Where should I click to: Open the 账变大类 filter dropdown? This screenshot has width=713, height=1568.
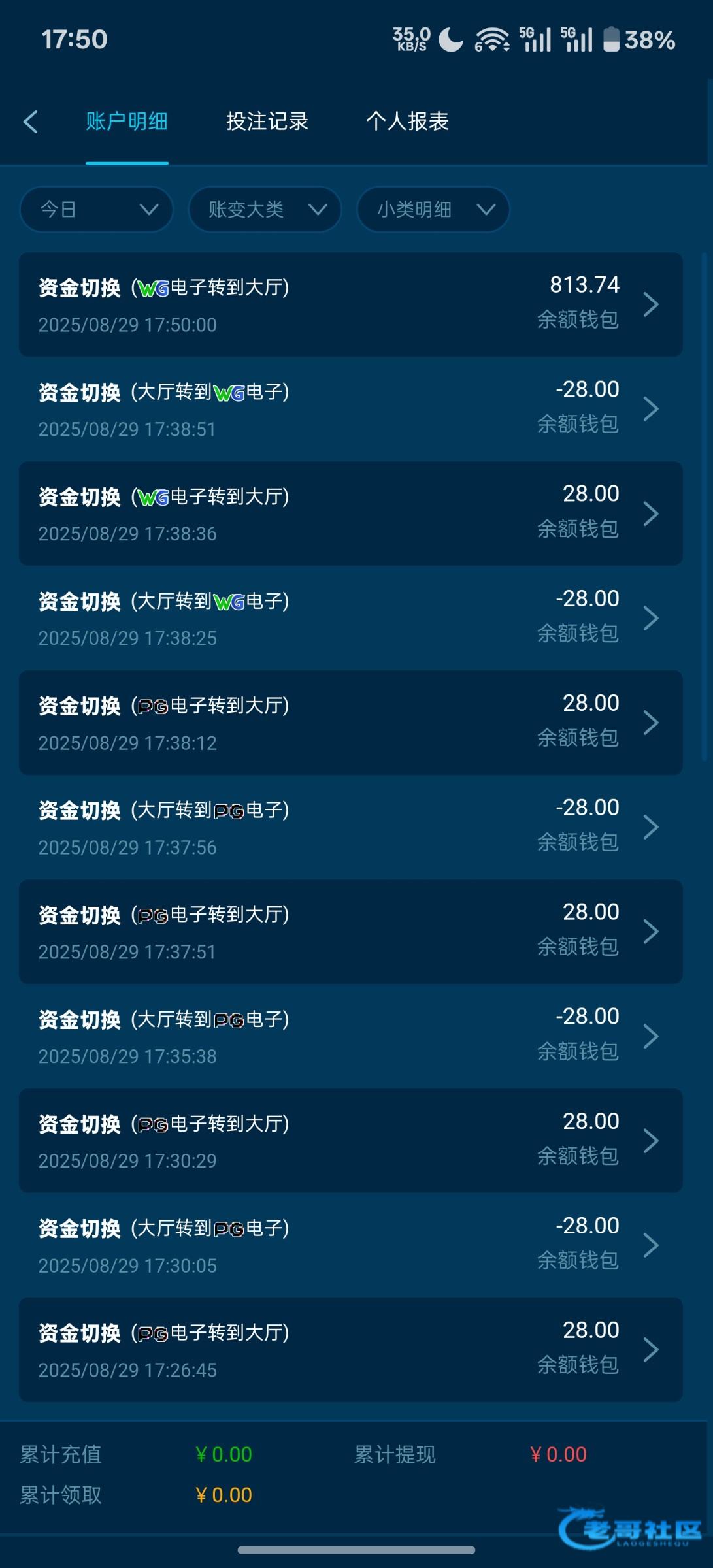[265, 209]
